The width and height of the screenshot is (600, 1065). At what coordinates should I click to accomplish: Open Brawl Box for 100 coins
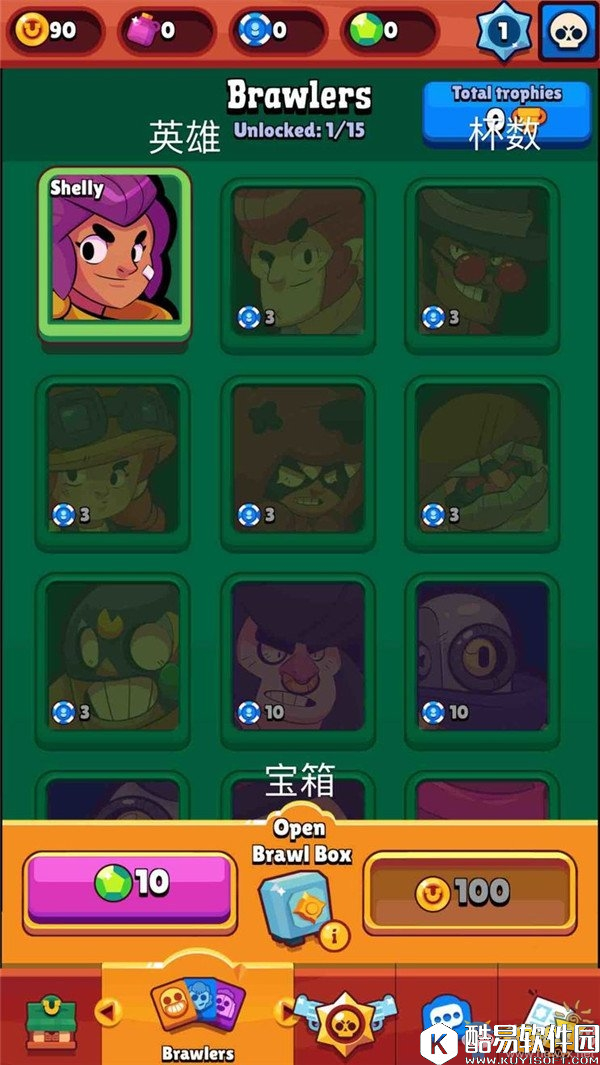468,890
